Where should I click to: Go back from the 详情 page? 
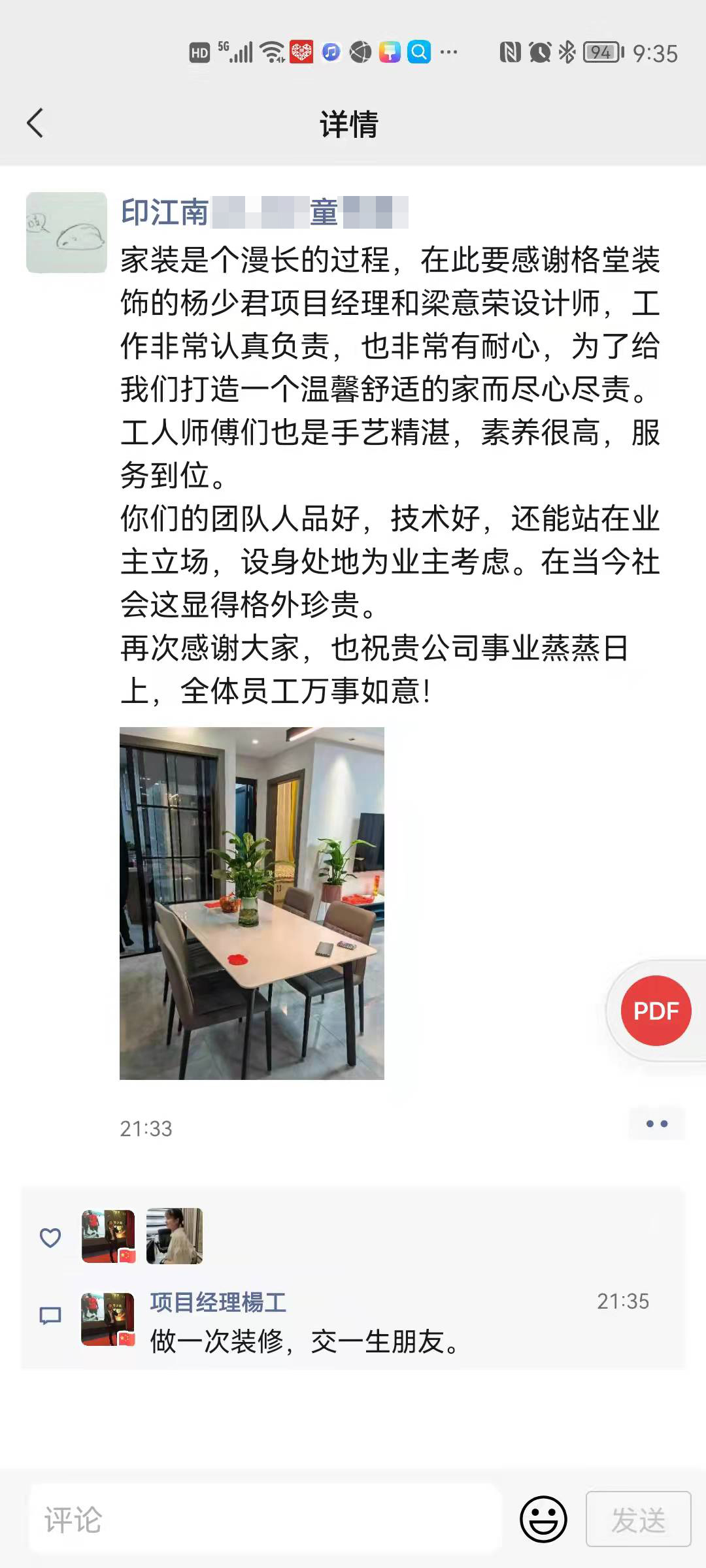(35, 123)
